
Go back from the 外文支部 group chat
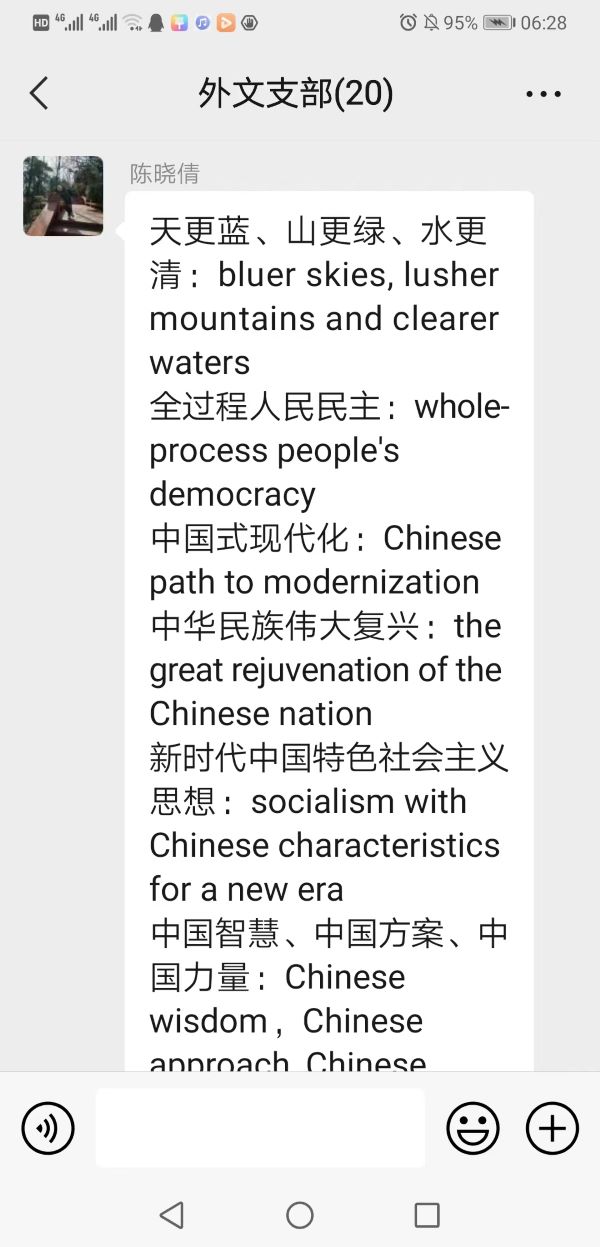pos(39,94)
